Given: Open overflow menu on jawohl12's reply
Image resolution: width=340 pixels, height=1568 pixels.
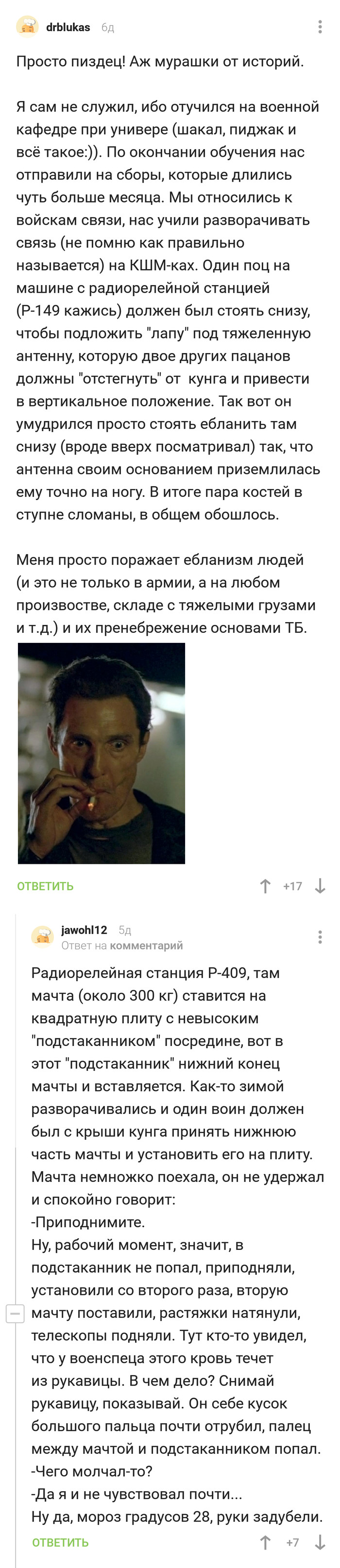Looking at the screenshot, I should coord(320,937).
